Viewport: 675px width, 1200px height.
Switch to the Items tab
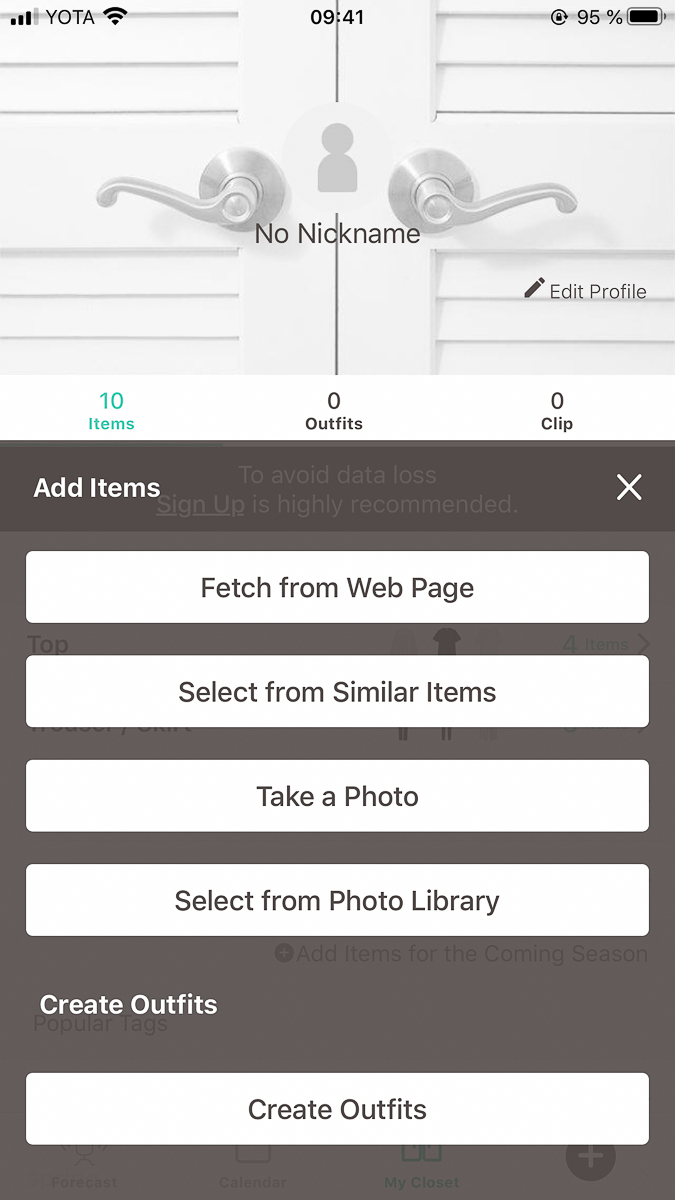click(x=111, y=411)
